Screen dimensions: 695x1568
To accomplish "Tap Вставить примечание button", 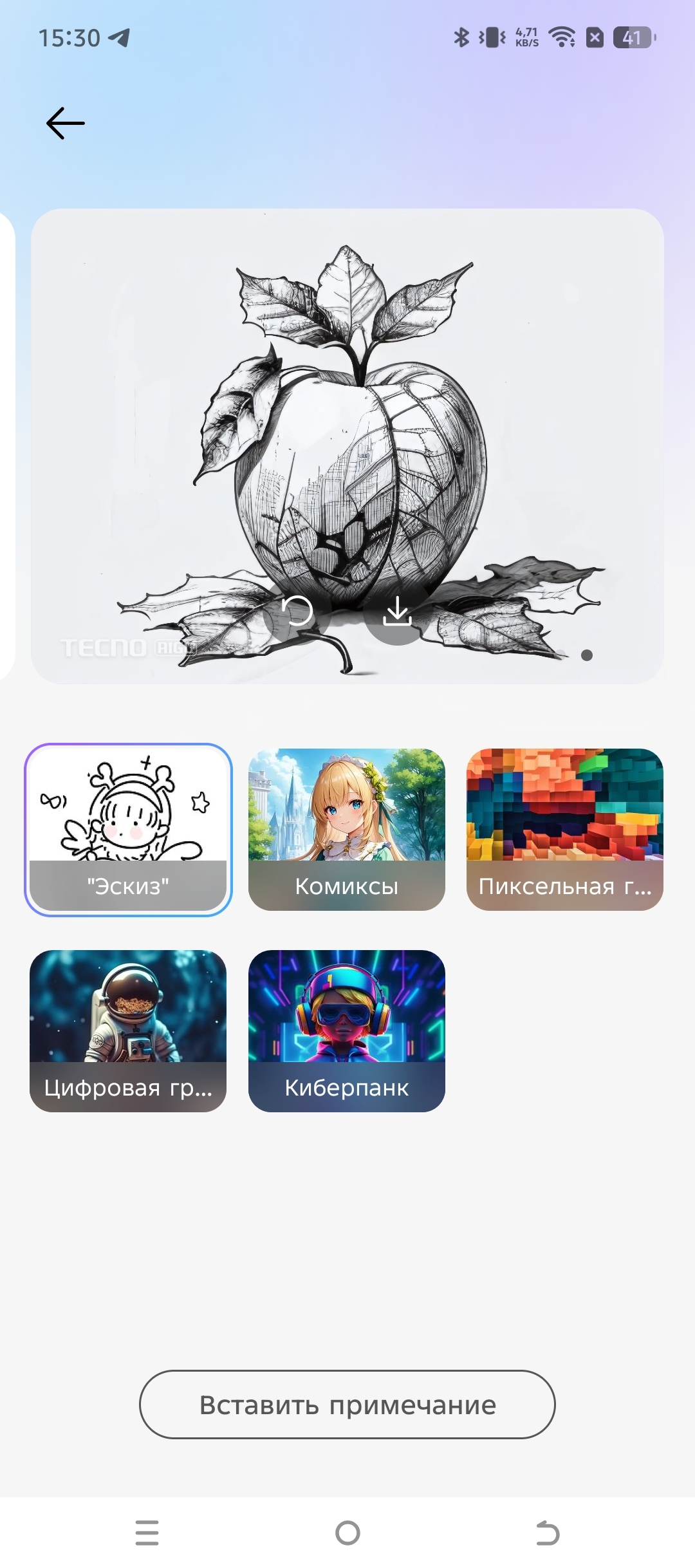I will tap(347, 1405).
